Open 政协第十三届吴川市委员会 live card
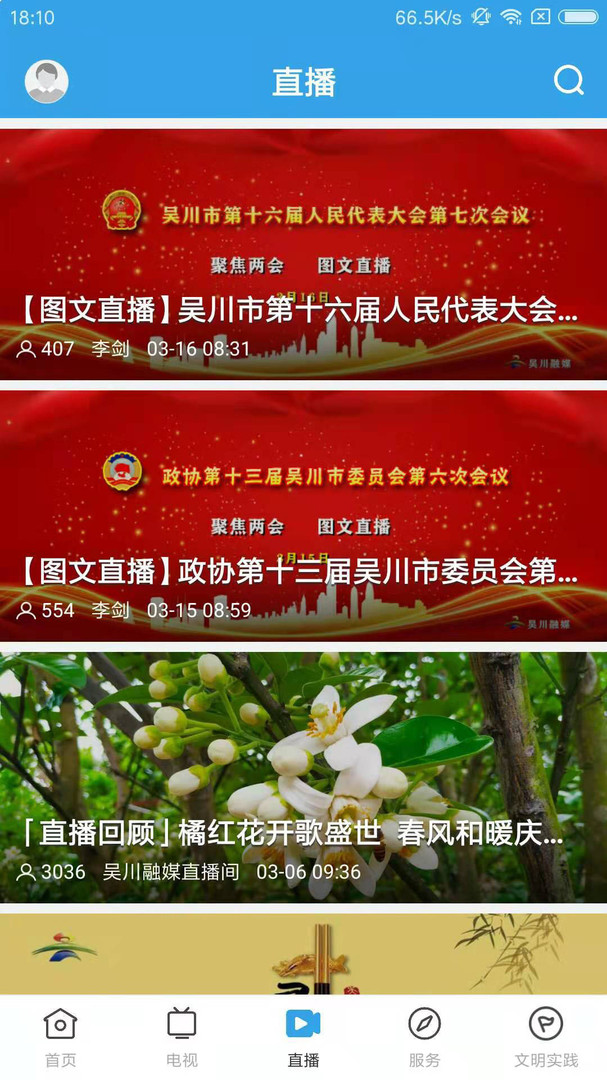 coord(303,515)
